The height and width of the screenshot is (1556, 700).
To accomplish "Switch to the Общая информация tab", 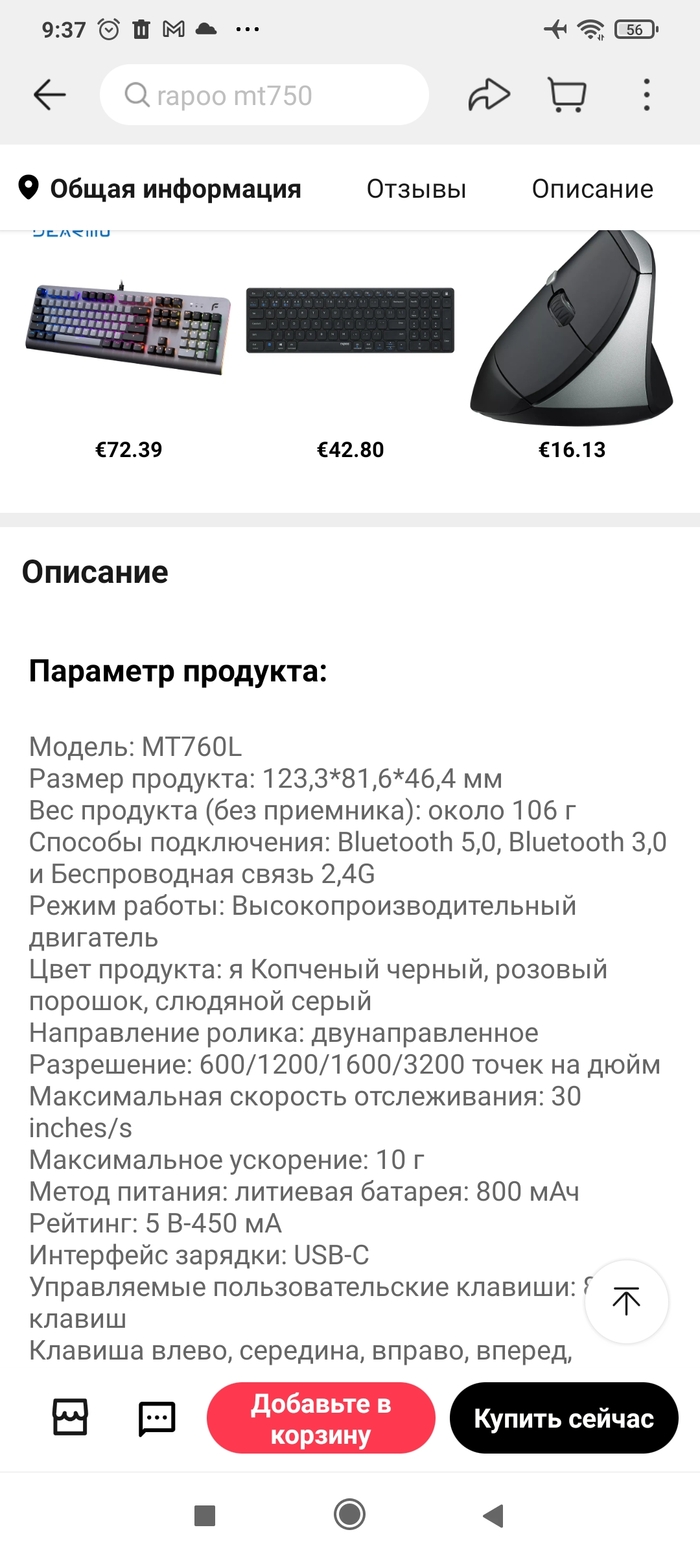I will tap(160, 188).
